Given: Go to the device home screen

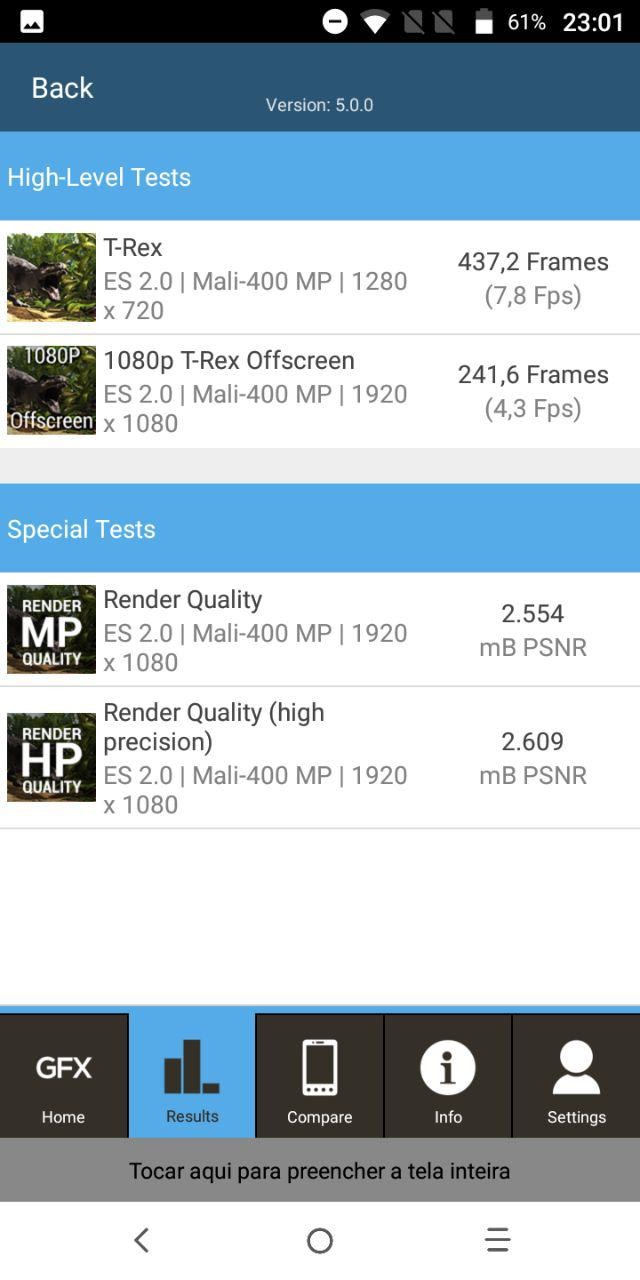Looking at the screenshot, I should coord(320,1241).
